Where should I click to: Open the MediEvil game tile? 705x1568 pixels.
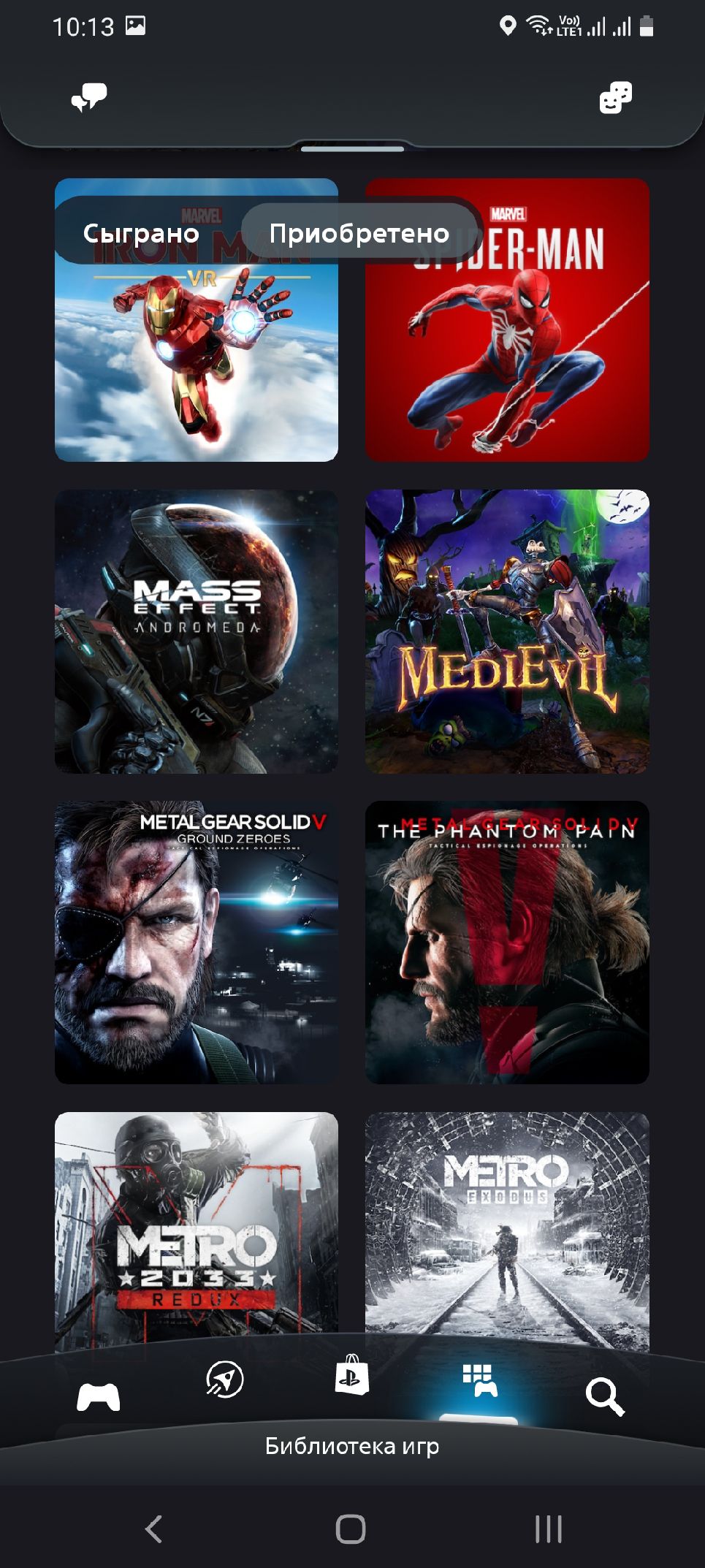click(x=507, y=631)
